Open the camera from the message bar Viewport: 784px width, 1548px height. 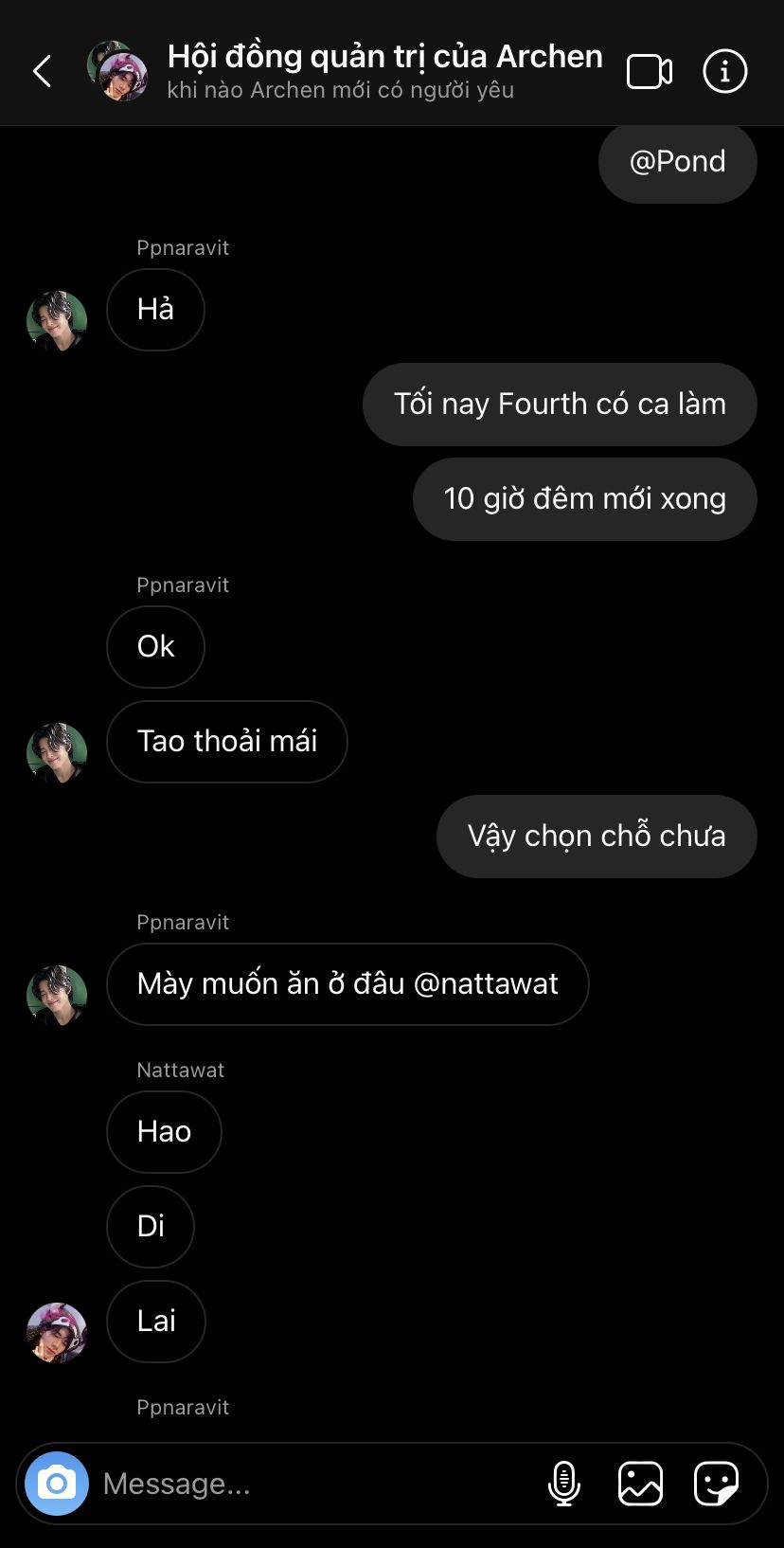(57, 1484)
